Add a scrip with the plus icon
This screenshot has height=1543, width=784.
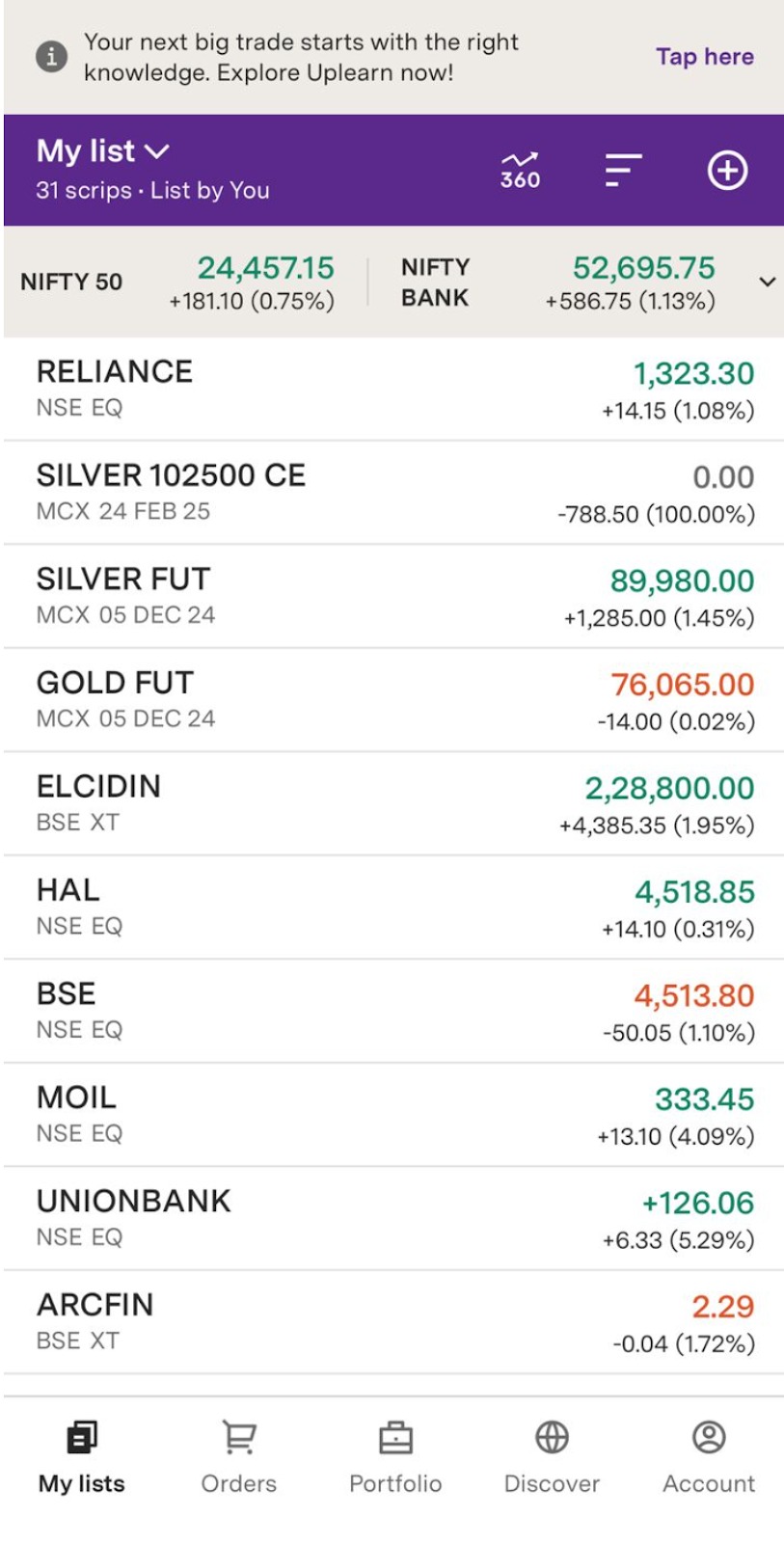(x=727, y=171)
